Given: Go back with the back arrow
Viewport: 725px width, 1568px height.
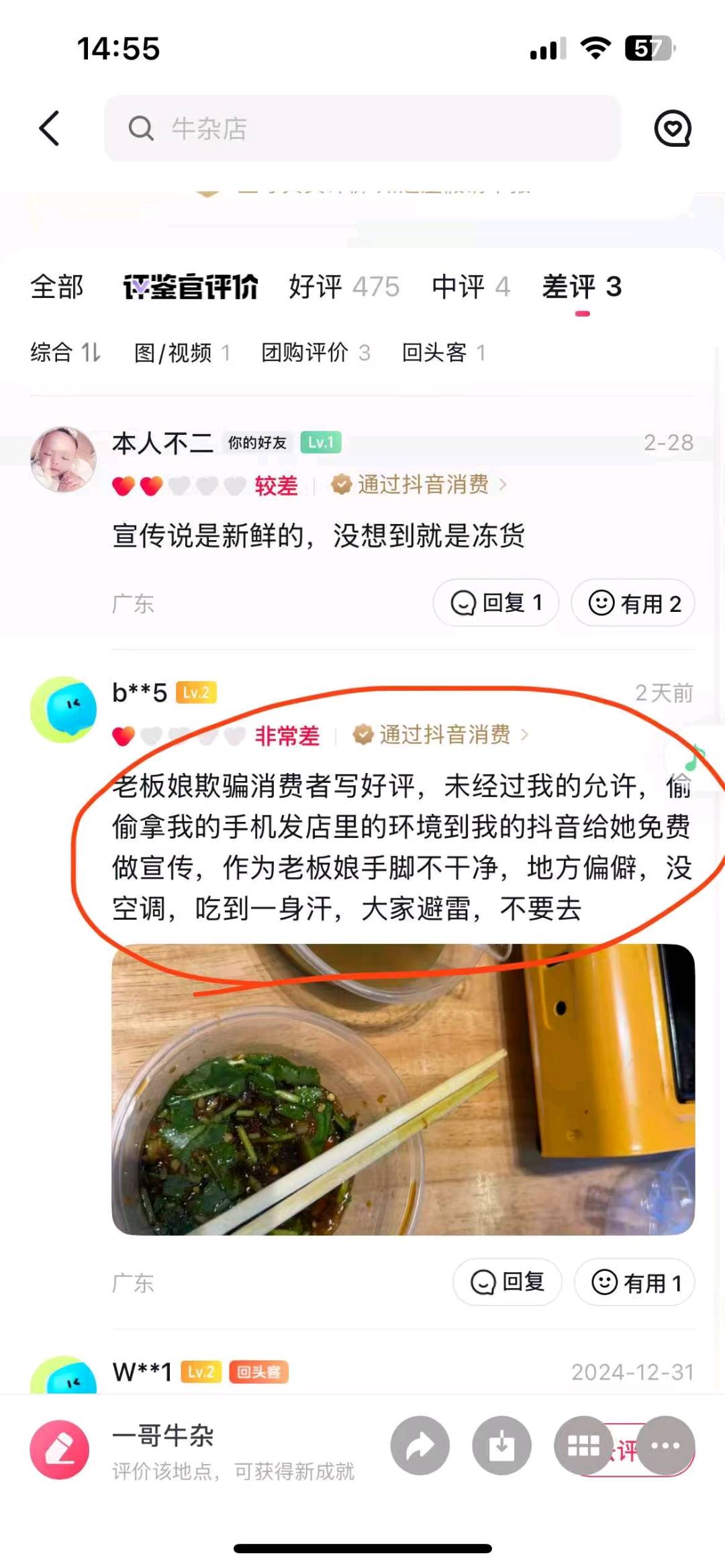Looking at the screenshot, I should pos(50,128).
